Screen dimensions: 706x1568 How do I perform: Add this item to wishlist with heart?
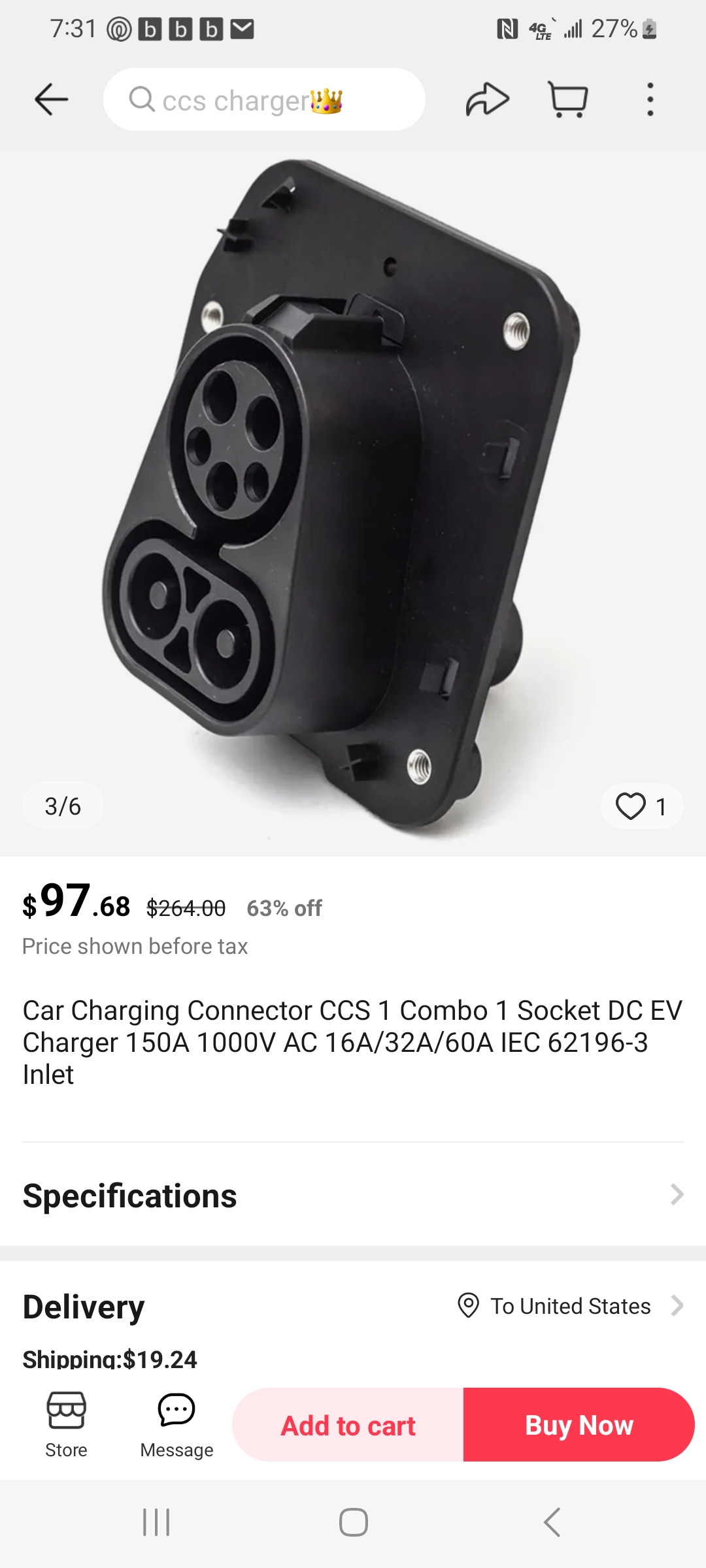tap(631, 806)
